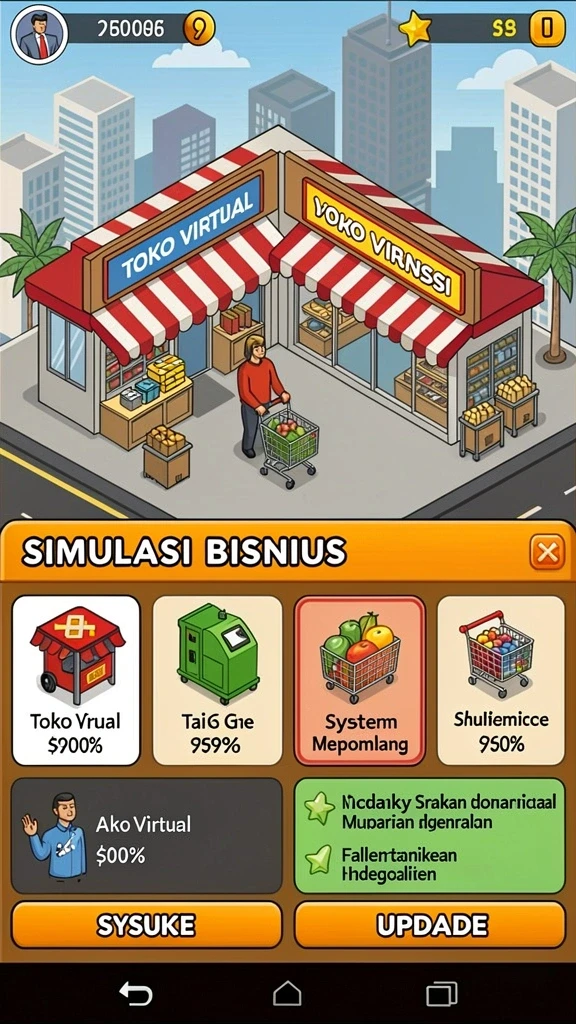Go back with the system back button
The image size is (576, 1024).
coord(135,993)
